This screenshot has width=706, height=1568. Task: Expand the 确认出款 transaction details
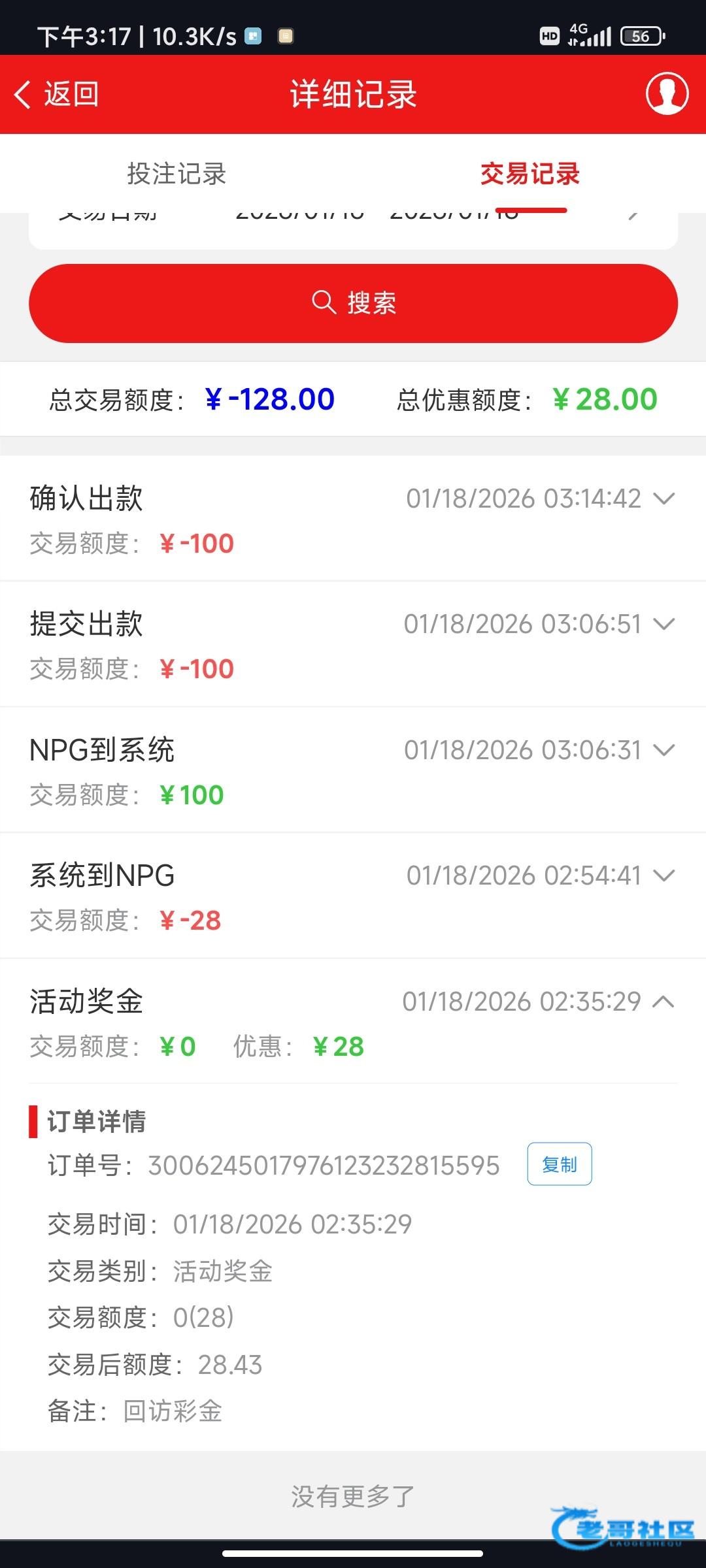[x=664, y=499]
